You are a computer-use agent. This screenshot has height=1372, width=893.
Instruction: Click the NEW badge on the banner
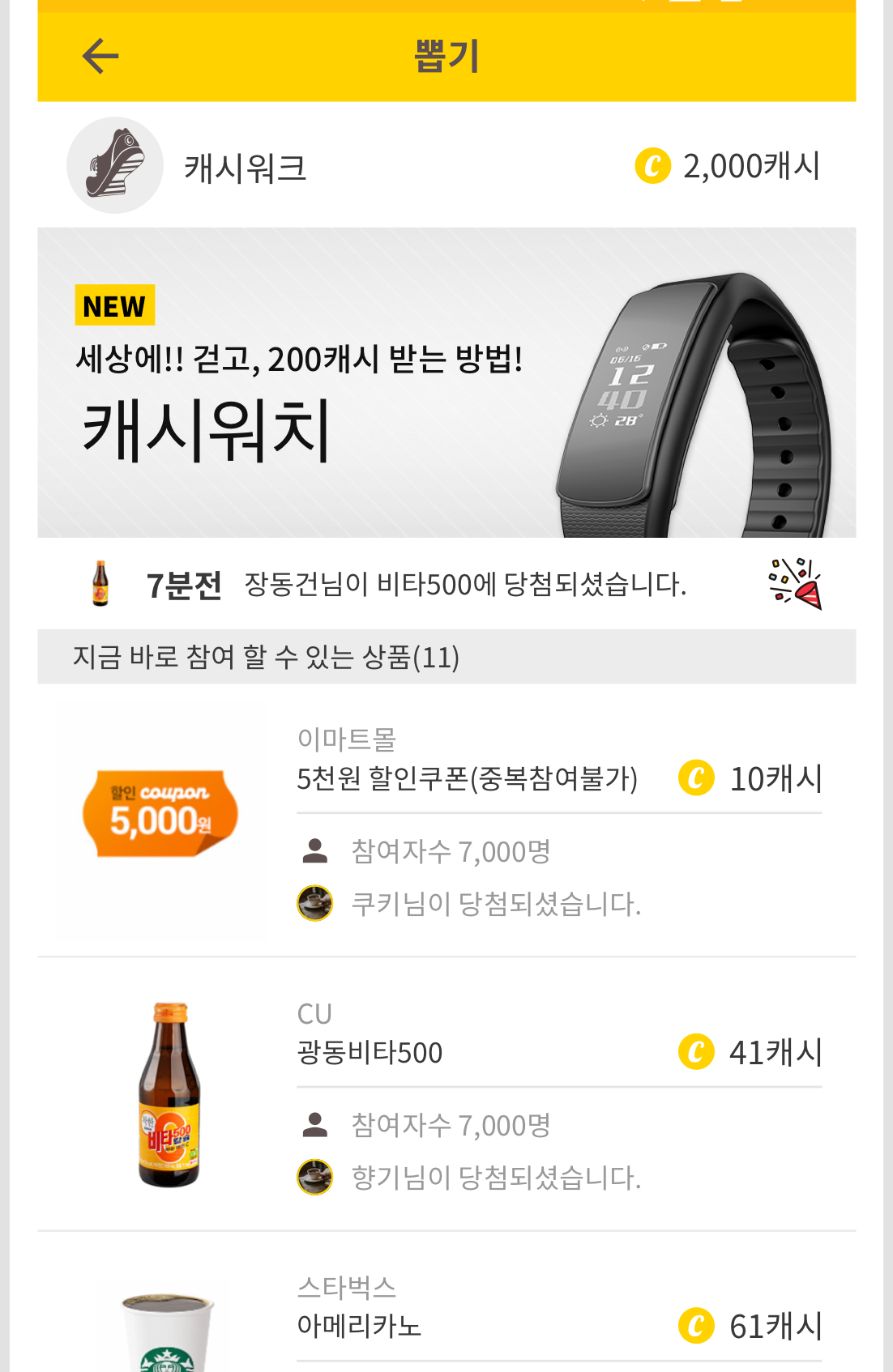(114, 305)
